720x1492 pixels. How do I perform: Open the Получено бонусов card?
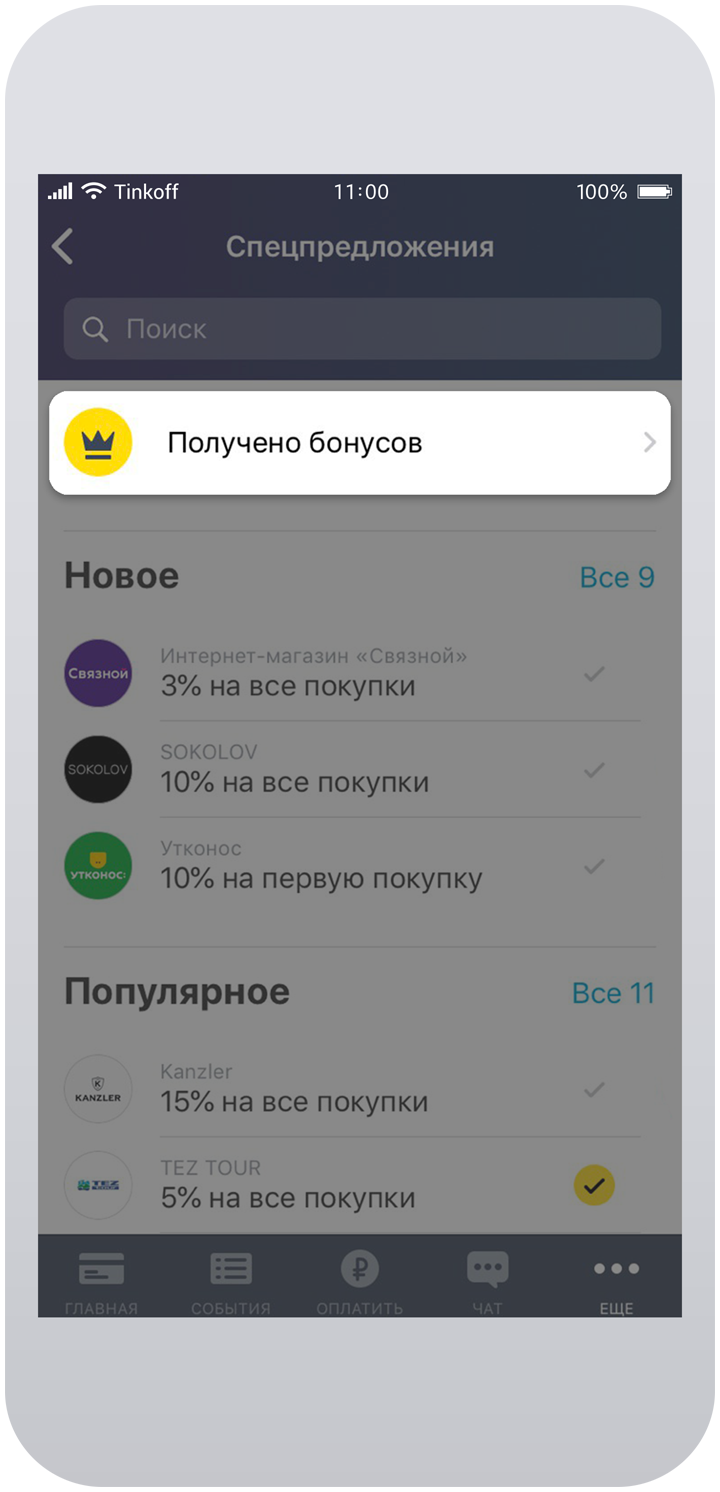click(x=360, y=442)
